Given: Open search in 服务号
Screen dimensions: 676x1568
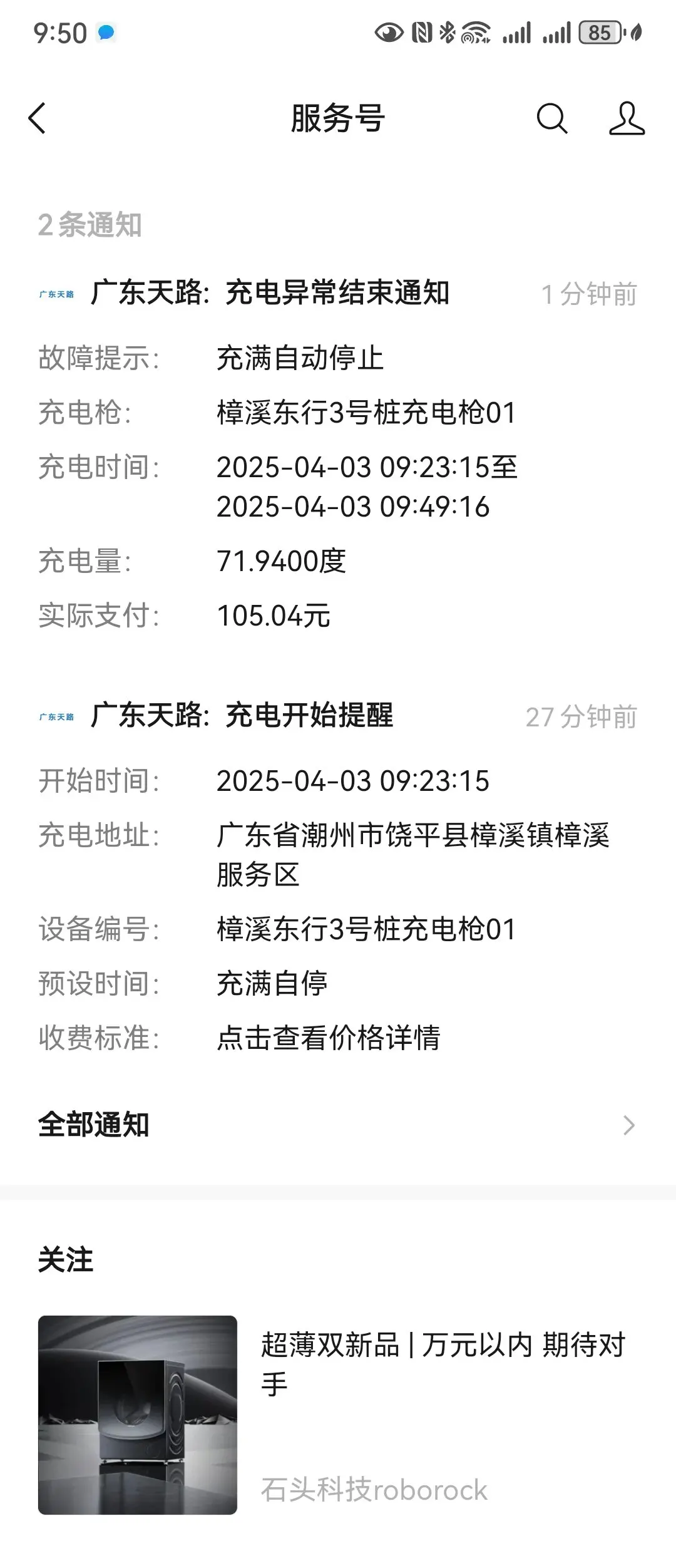Looking at the screenshot, I should (551, 118).
